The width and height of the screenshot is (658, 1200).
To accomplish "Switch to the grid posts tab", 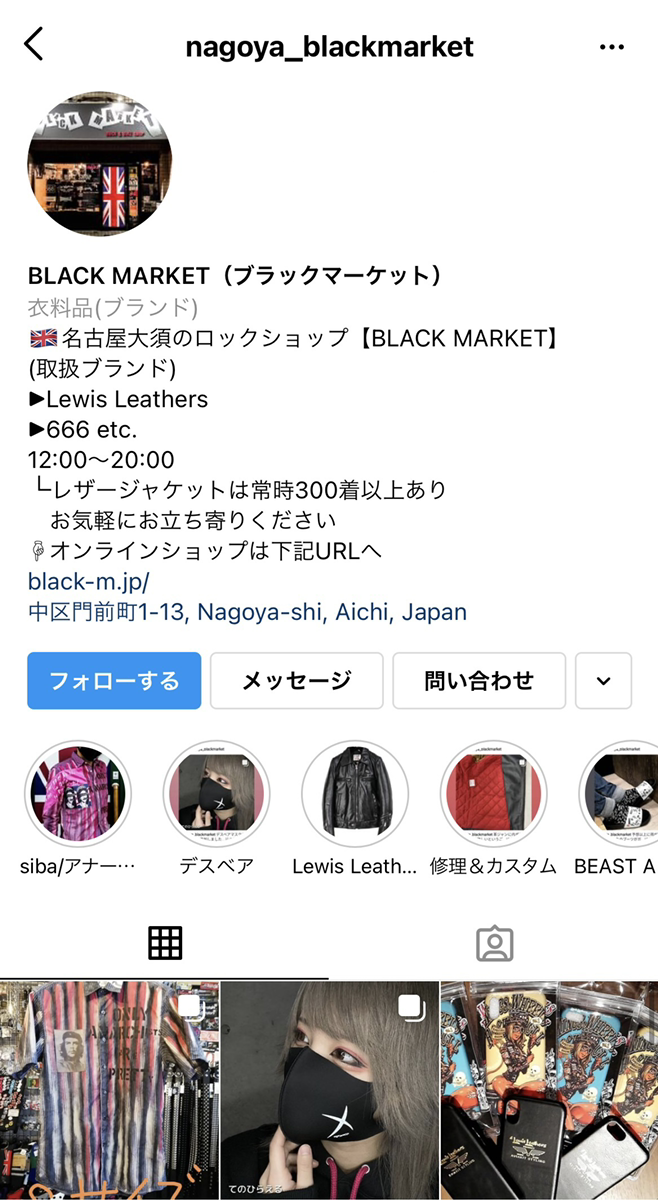I will pos(164,943).
